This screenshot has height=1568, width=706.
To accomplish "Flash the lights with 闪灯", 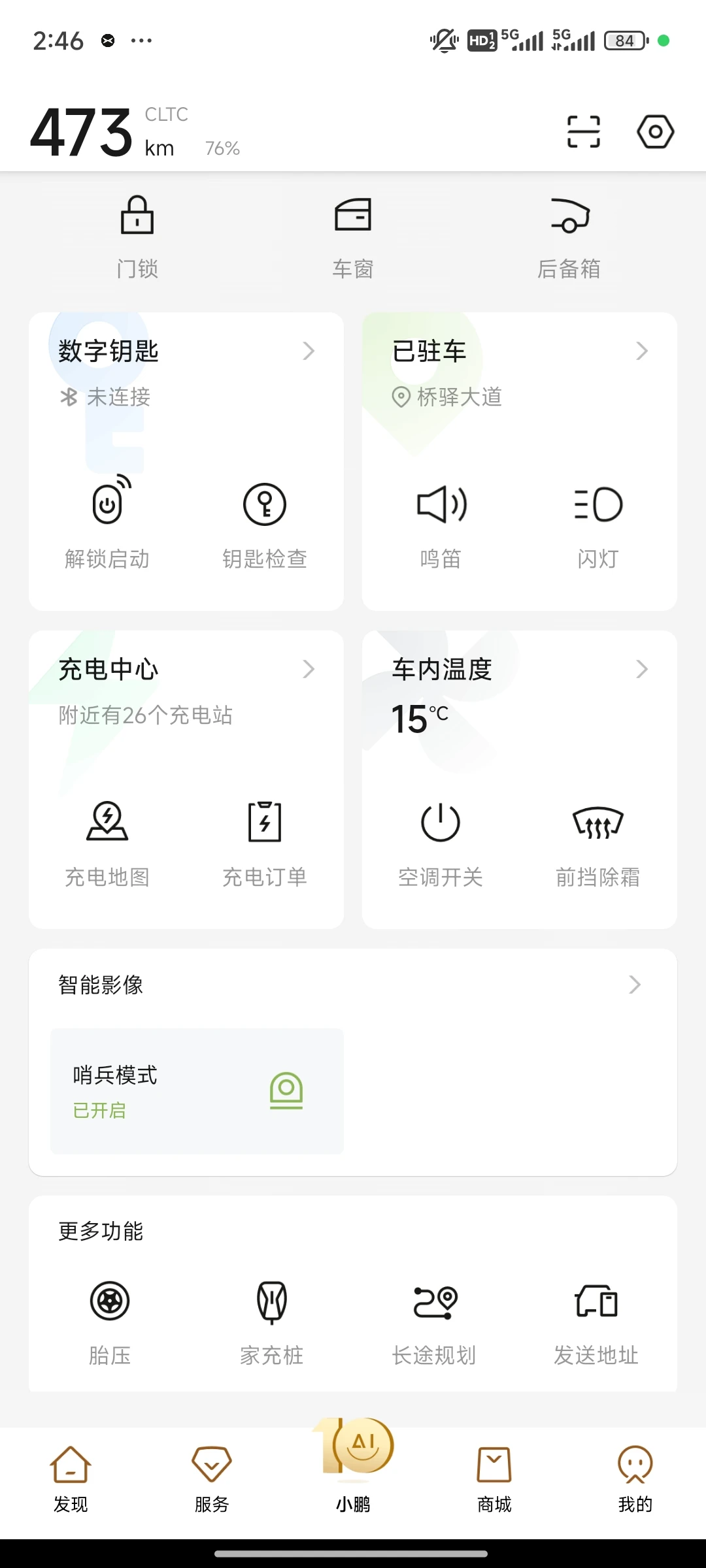I will coord(598,523).
